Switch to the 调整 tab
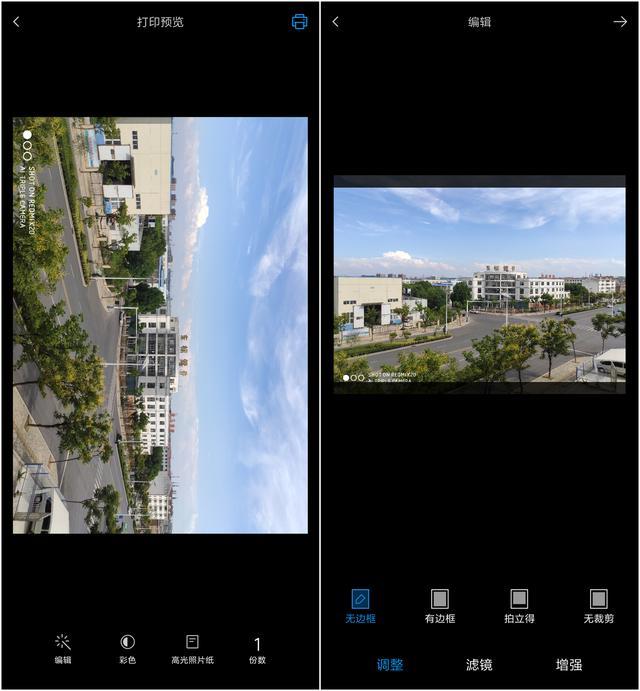640x691 pixels. click(x=390, y=664)
